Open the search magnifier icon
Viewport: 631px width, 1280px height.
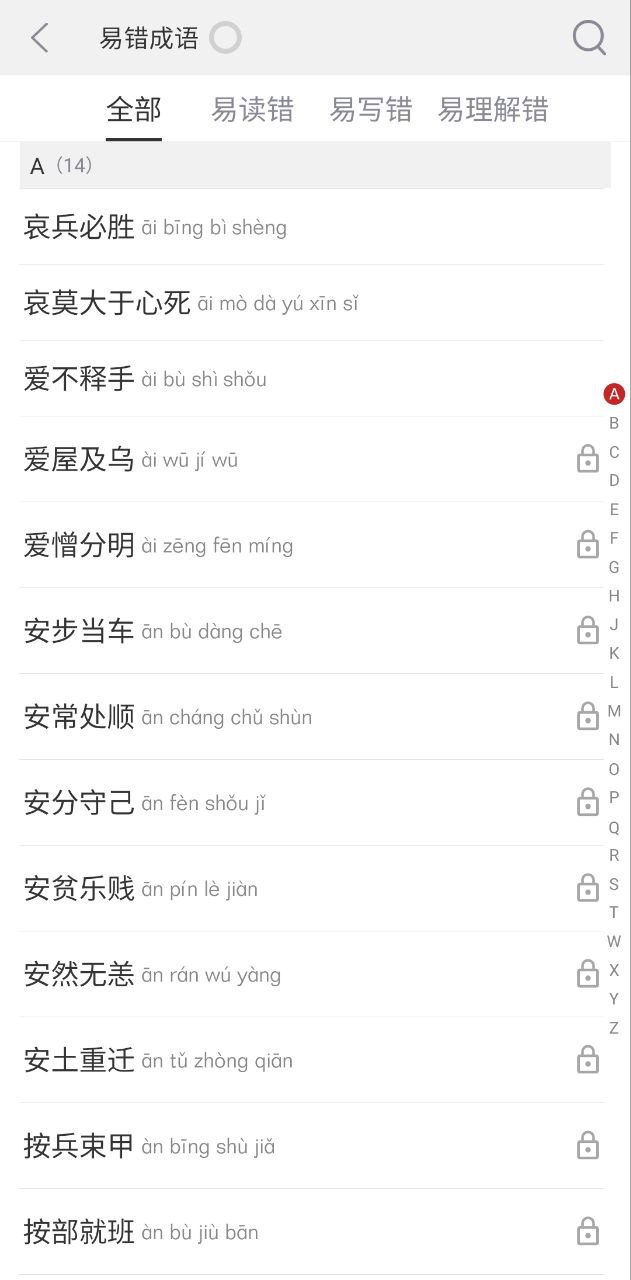coord(589,38)
